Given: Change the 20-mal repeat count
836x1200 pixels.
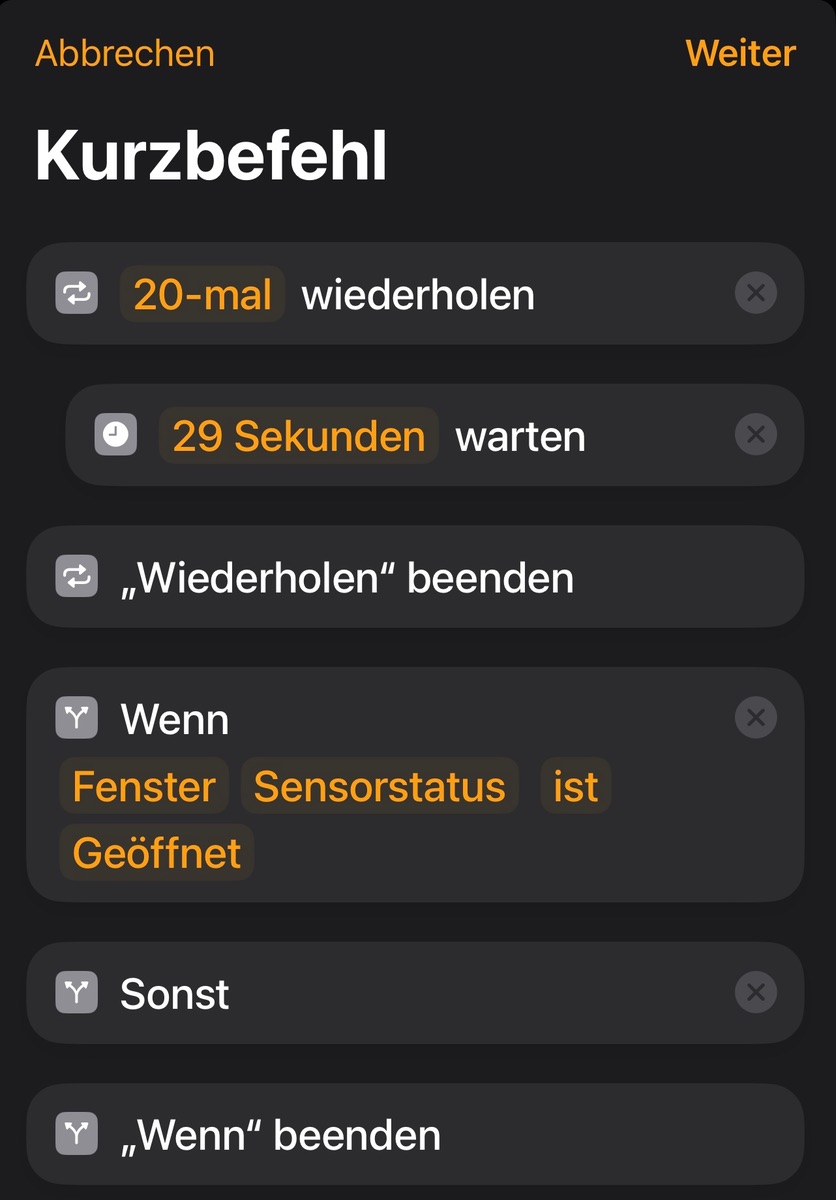Looking at the screenshot, I should [202, 295].
